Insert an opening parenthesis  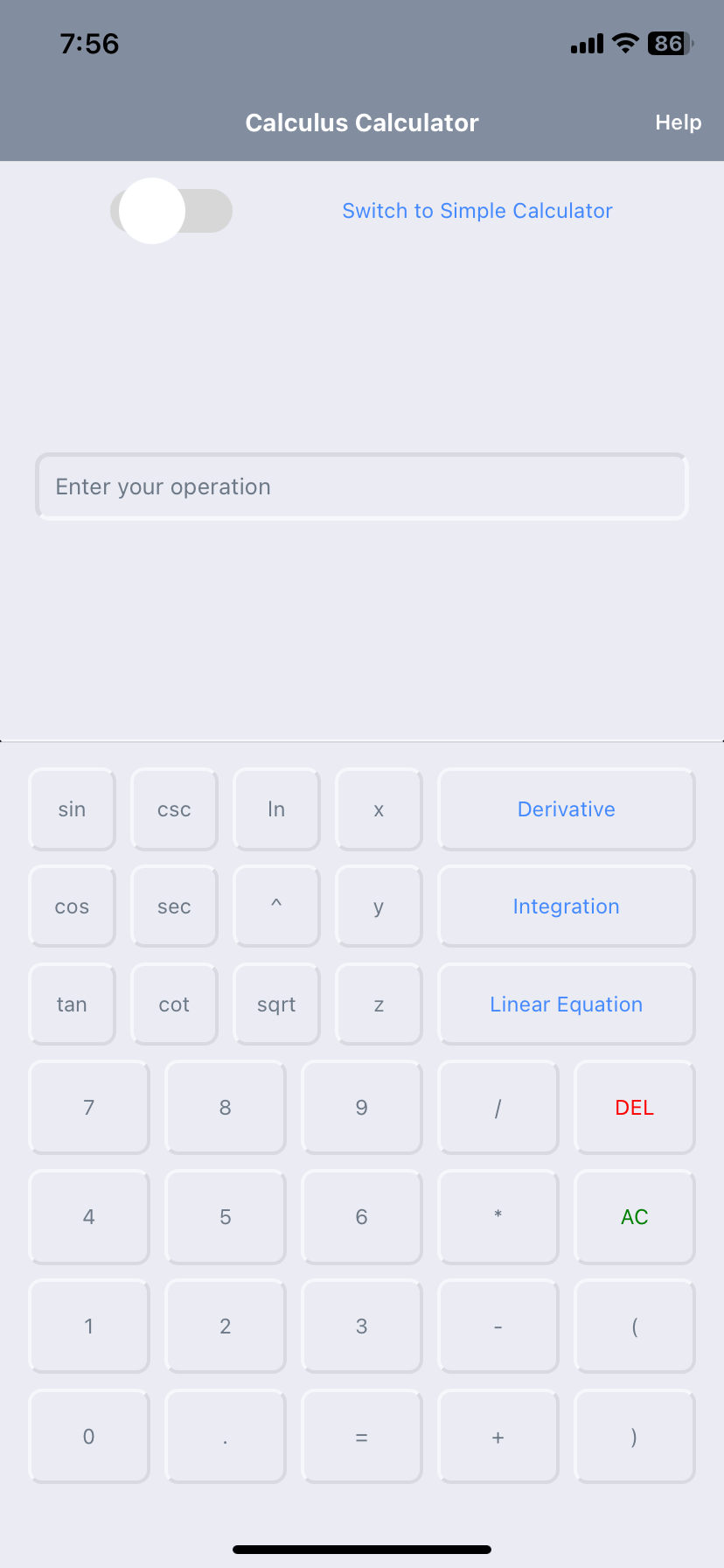(634, 1326)
